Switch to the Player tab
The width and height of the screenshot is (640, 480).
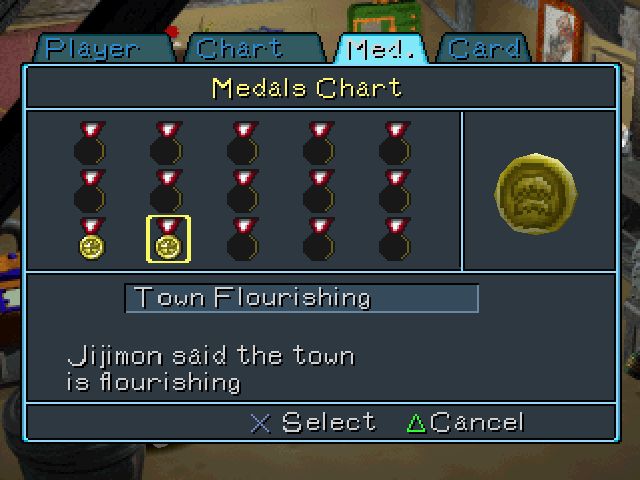(x=95, y=49)
